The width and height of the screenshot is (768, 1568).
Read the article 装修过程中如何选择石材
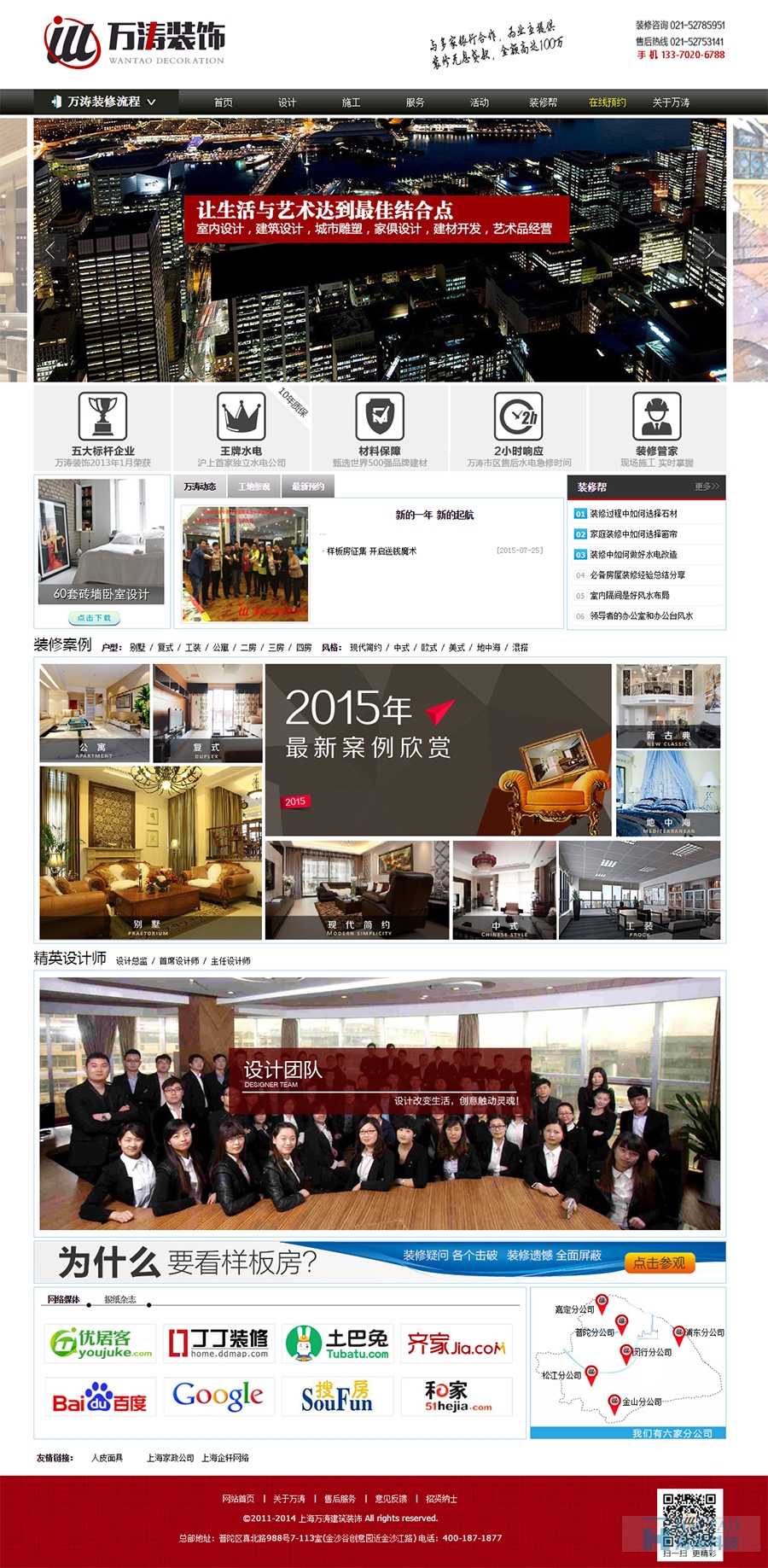click(633, 514)
